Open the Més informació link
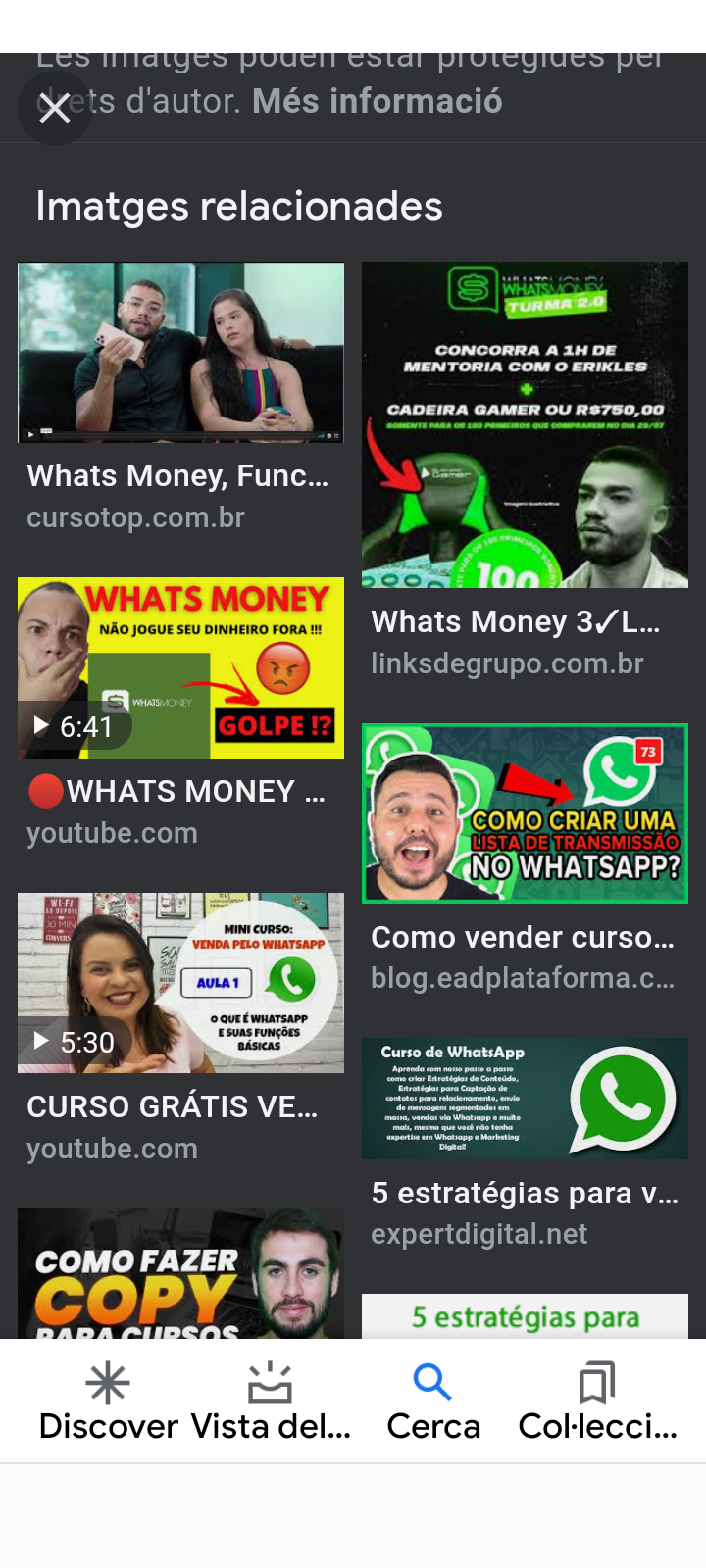 point(377,101)
